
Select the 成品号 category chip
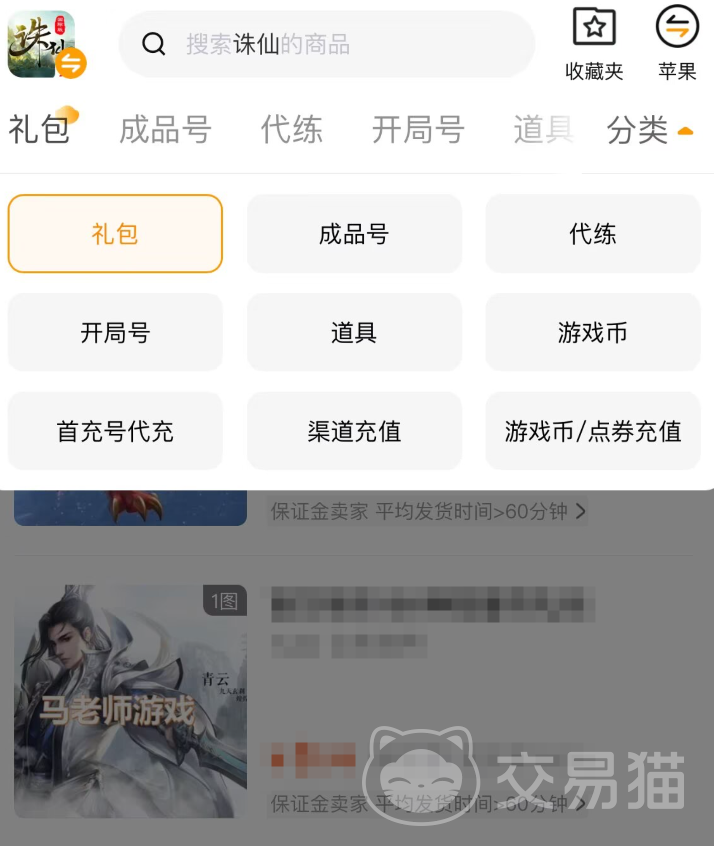click(x=354, y=234)
